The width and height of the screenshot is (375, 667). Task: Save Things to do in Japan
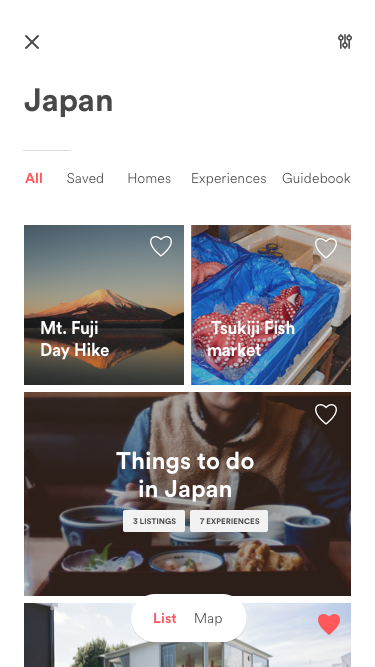(x=326, y=414)
